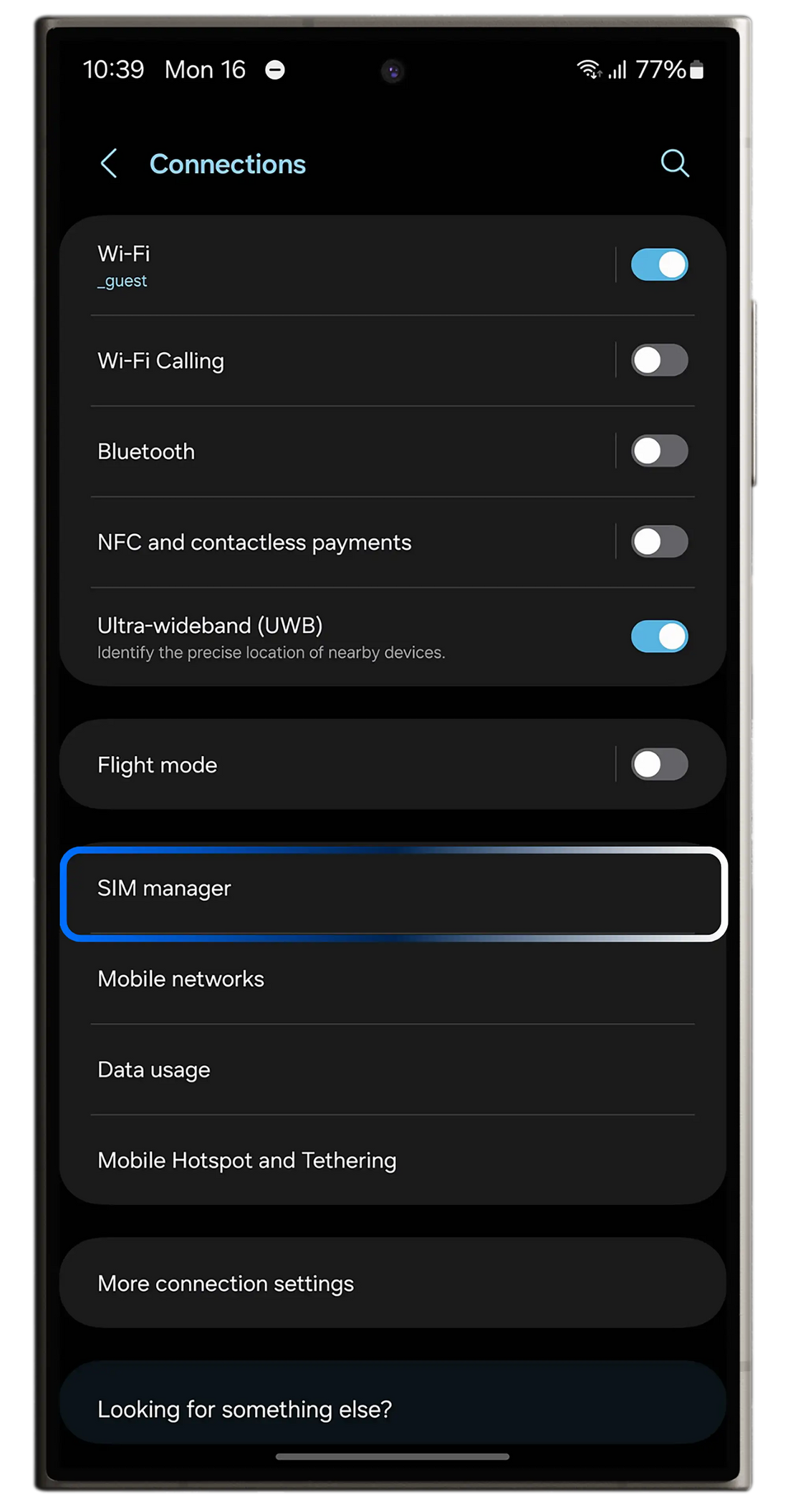Turn on Bluetooth switch

point(659,451)
